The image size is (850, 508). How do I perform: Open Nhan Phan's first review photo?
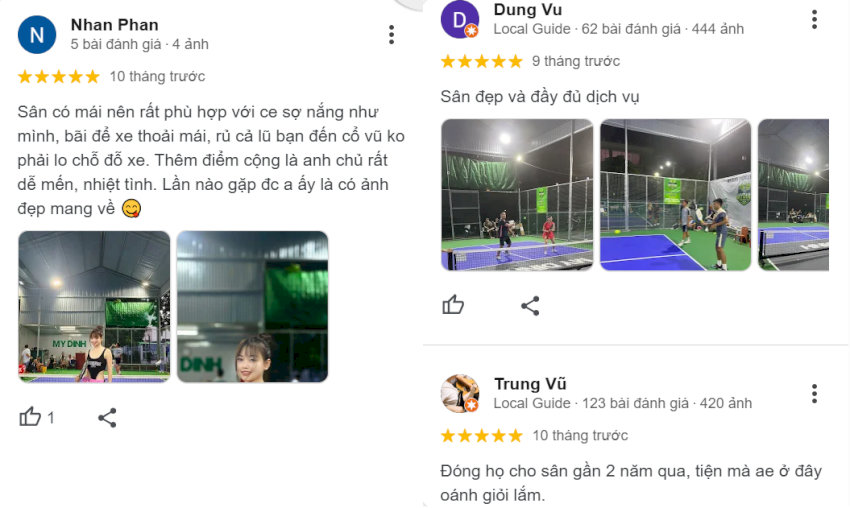point(94,307)
